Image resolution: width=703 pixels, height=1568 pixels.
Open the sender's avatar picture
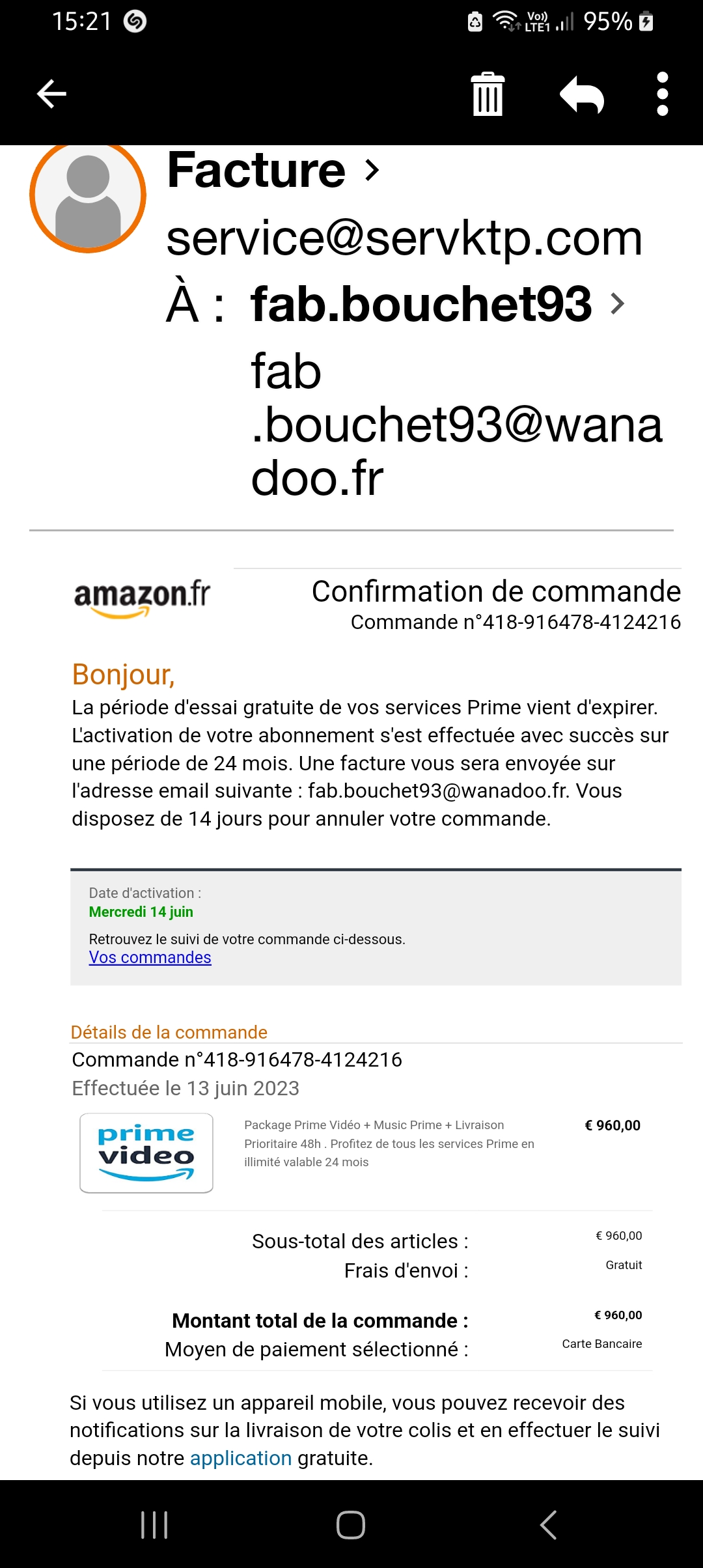[x=88, y=195]
